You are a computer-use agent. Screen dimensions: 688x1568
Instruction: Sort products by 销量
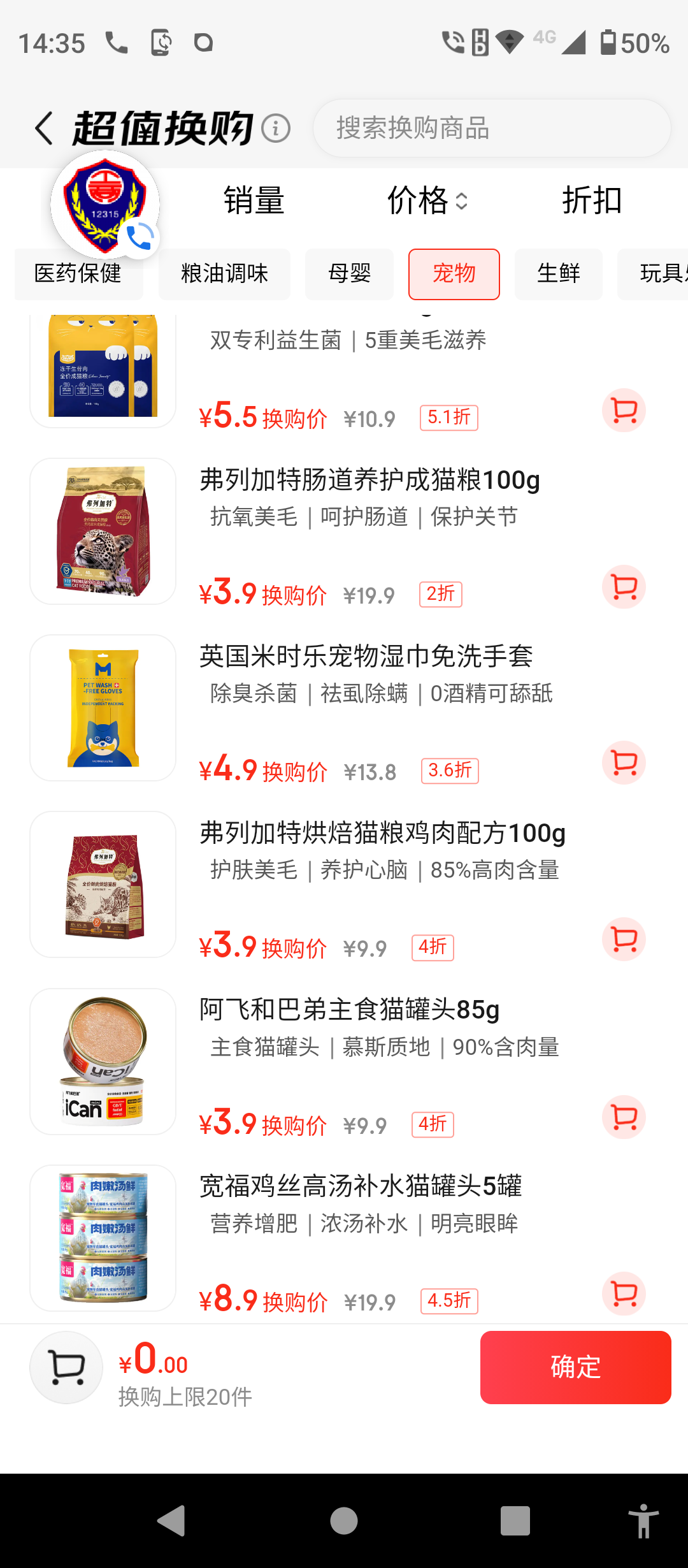tap(254, 201)
